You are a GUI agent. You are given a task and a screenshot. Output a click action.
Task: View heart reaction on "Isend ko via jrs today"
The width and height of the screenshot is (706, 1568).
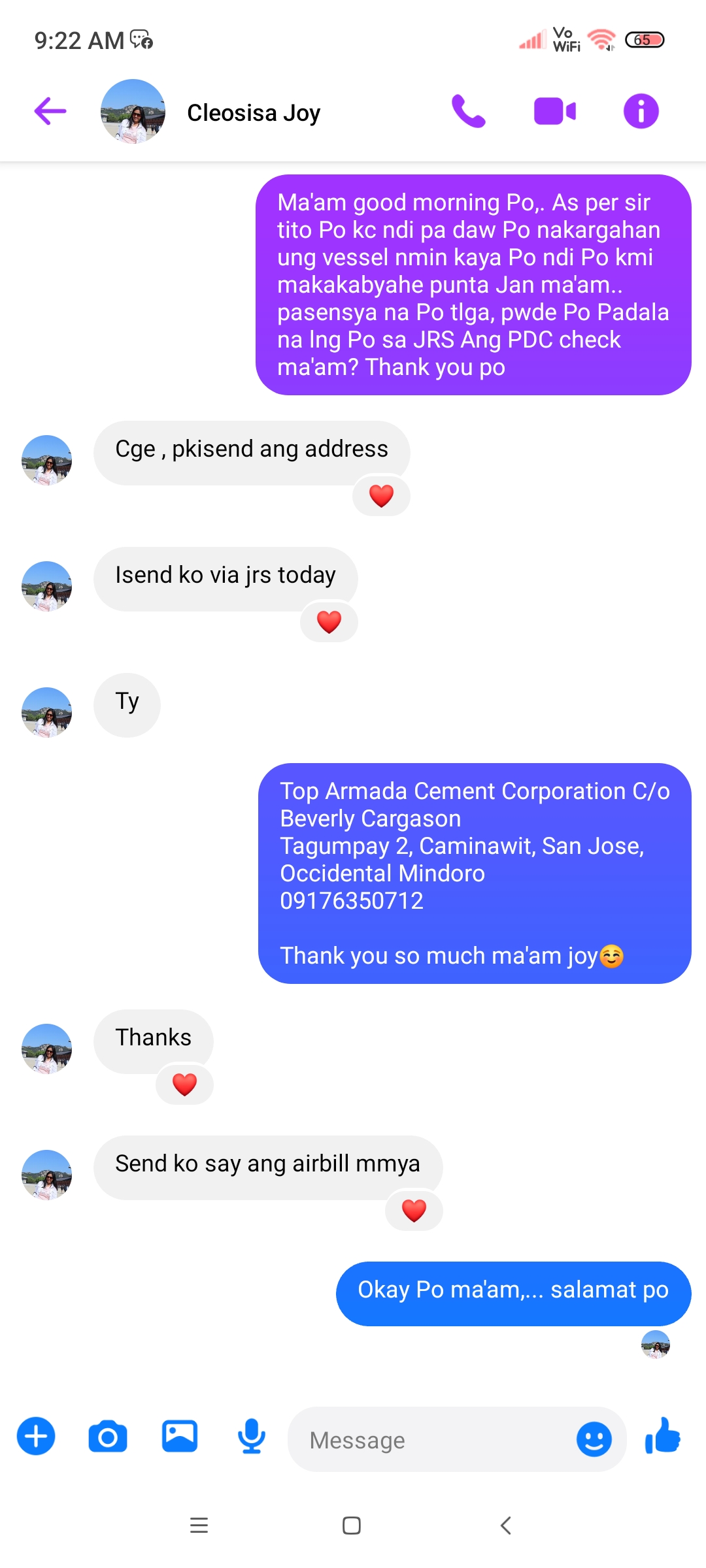point(329,622)
